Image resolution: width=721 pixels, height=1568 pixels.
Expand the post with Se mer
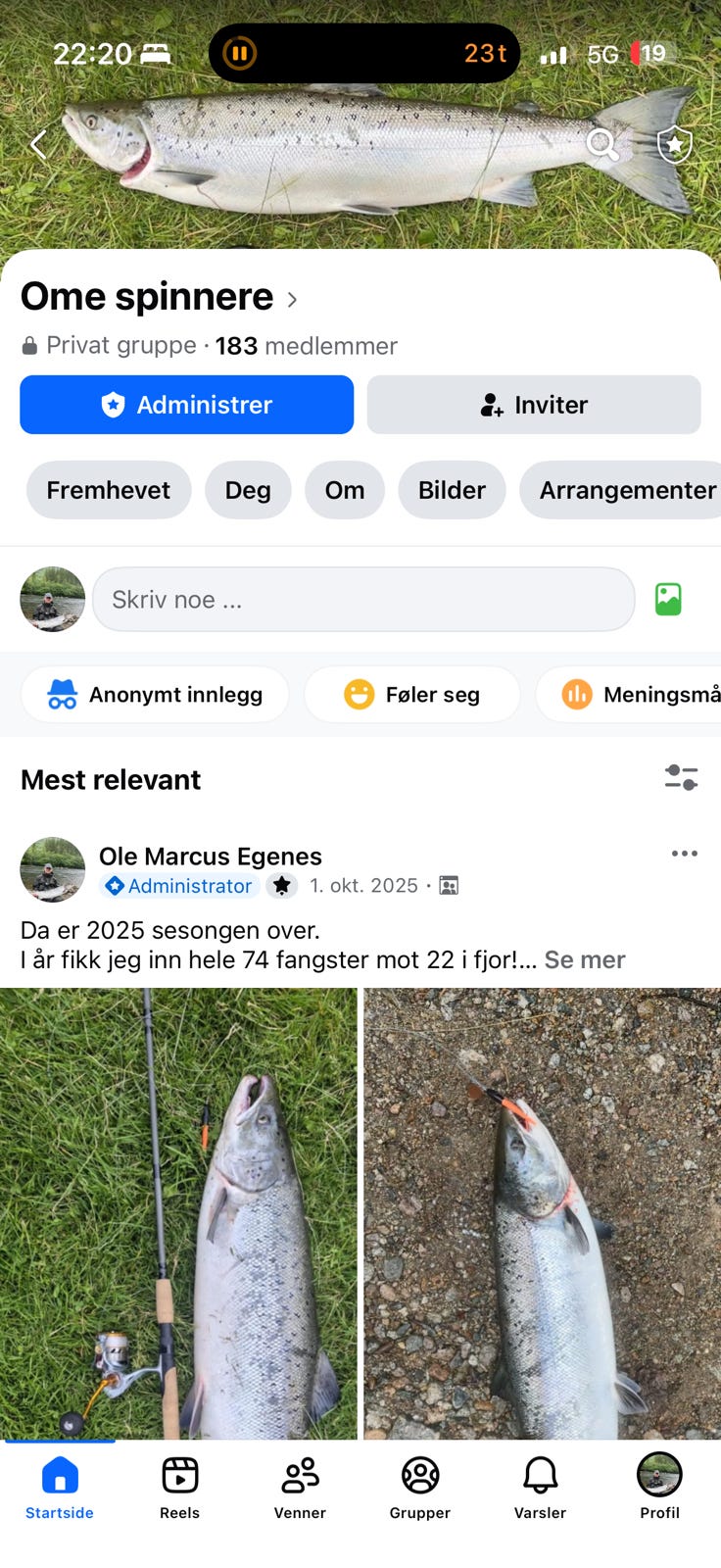coord(584,959)
